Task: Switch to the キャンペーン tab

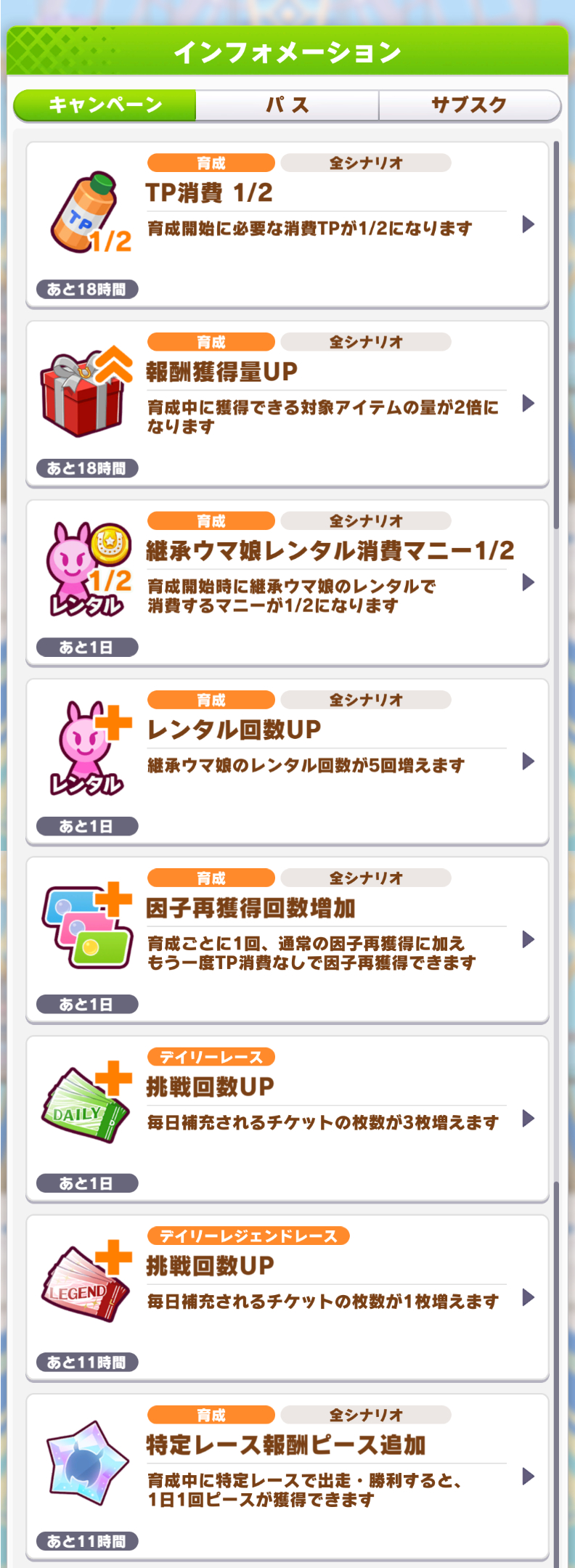Action: (x=105, y=105)
